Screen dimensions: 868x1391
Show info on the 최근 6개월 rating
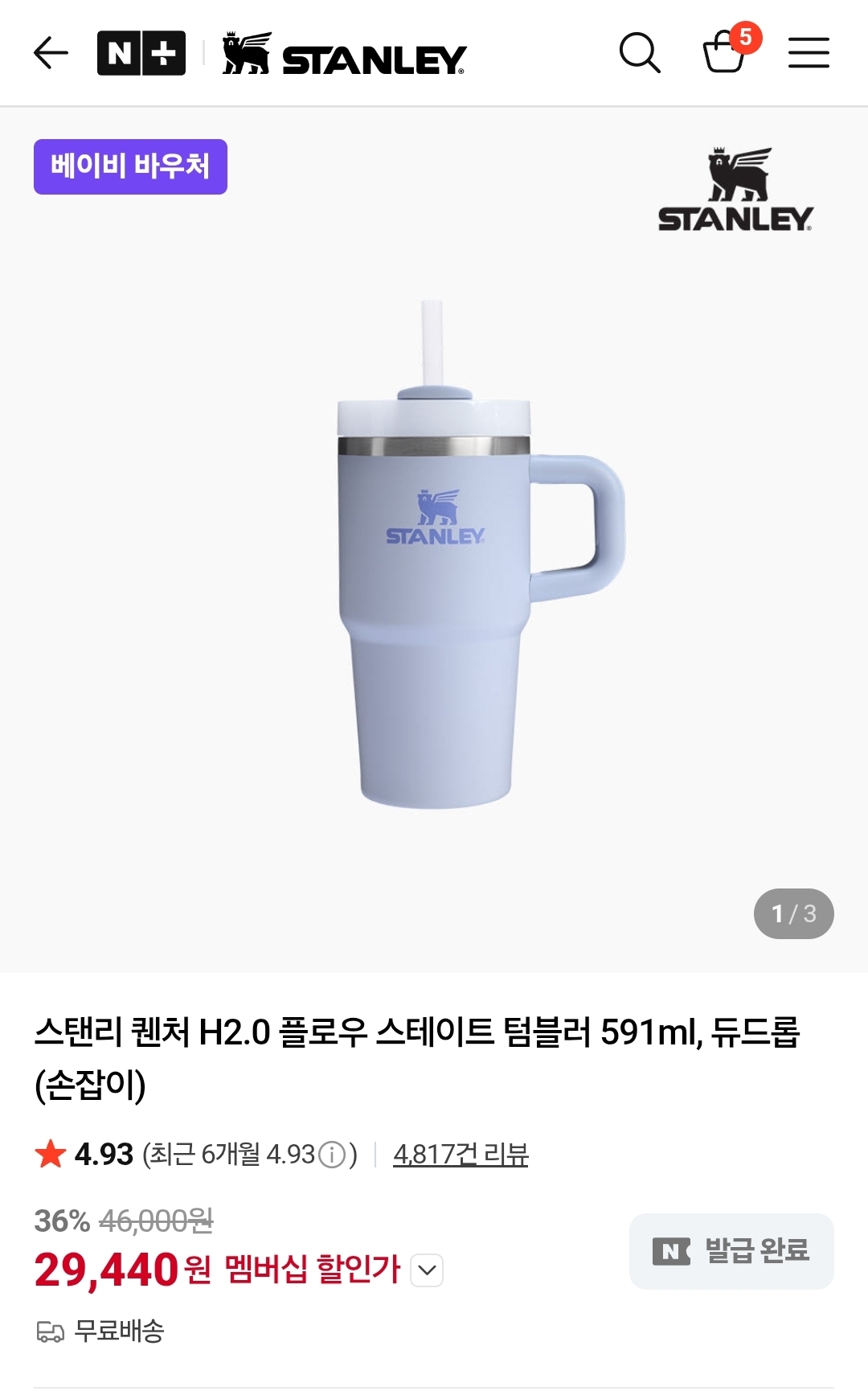(x=332, y=1155)
